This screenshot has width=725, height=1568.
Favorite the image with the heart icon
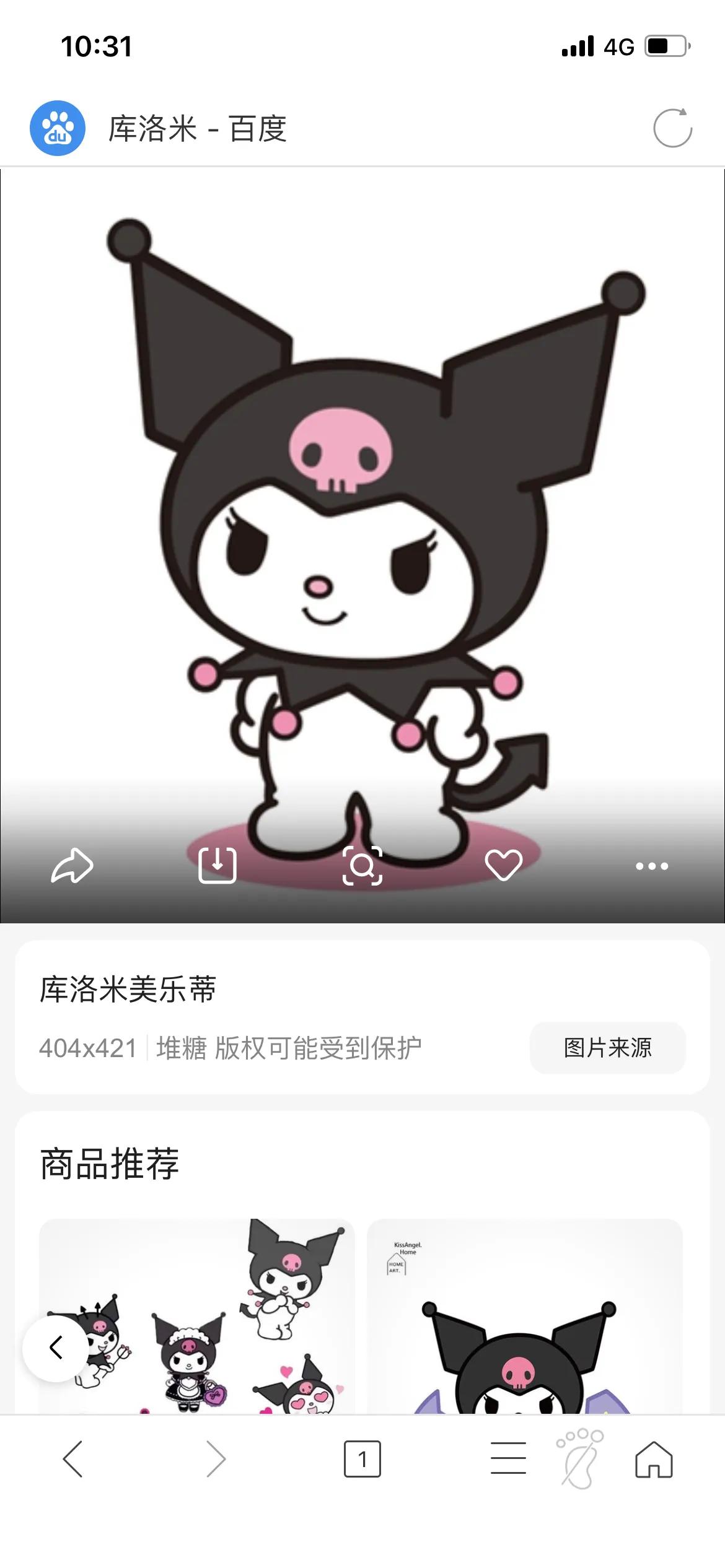coord(503,865)
